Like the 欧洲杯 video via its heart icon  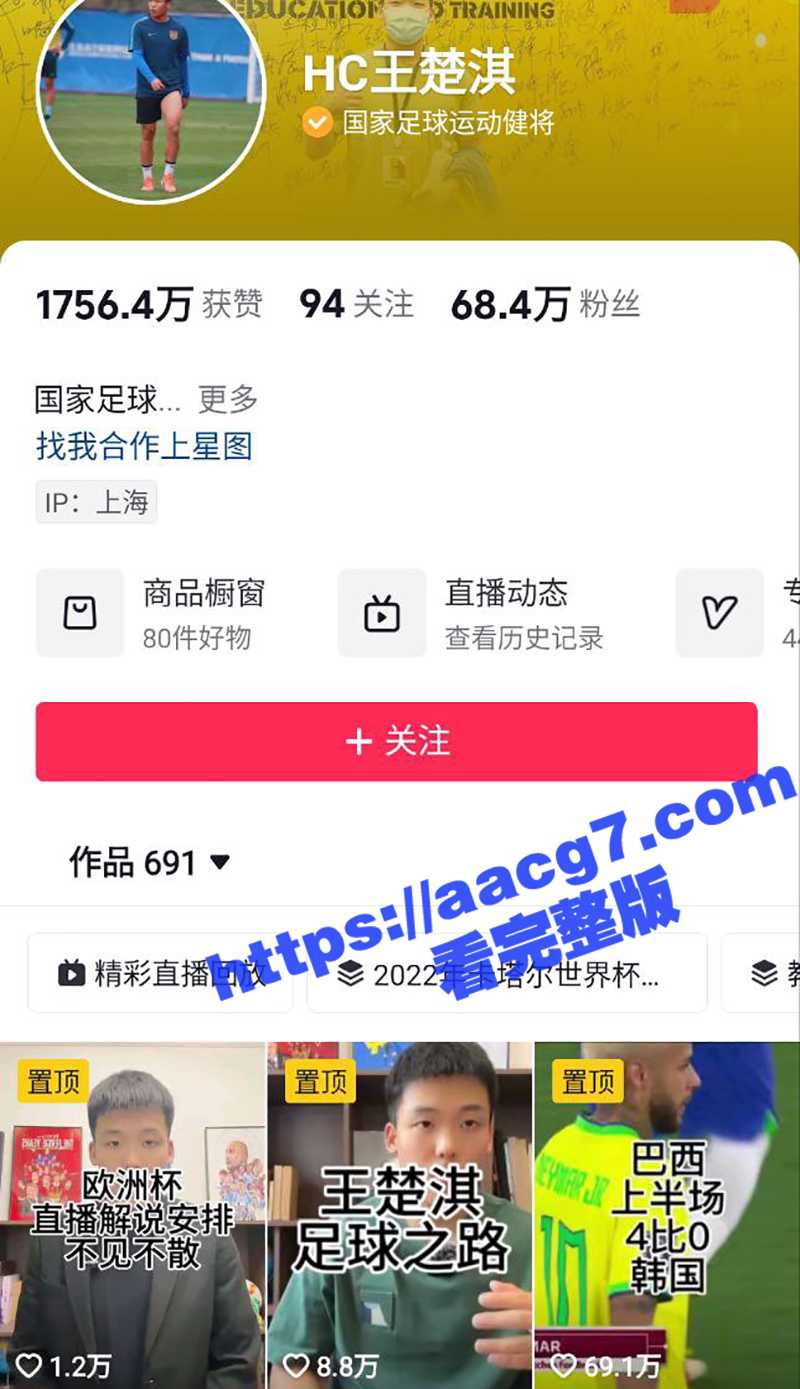[31, 1362]
